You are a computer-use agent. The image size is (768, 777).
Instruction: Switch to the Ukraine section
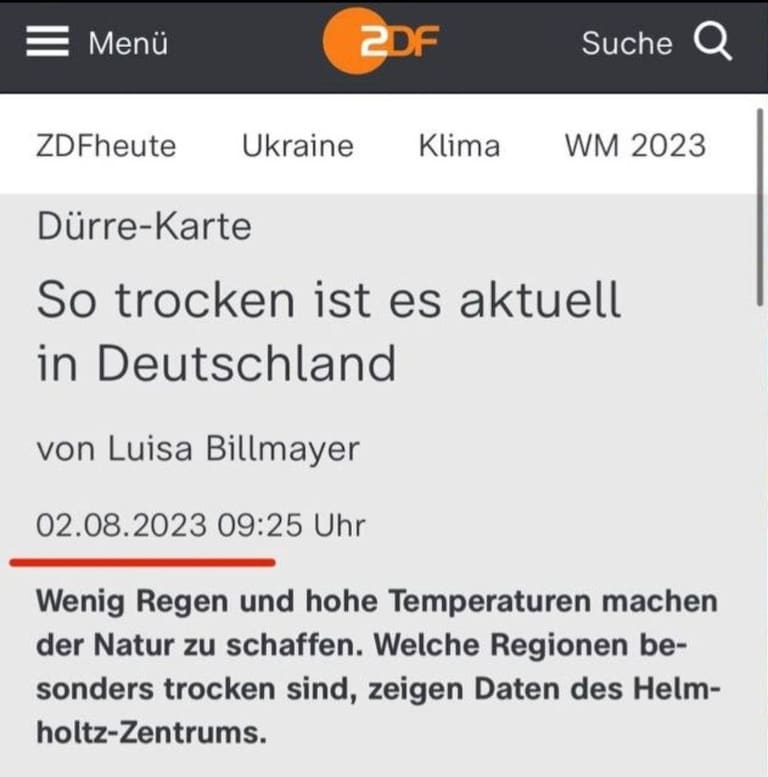point(297,146)
